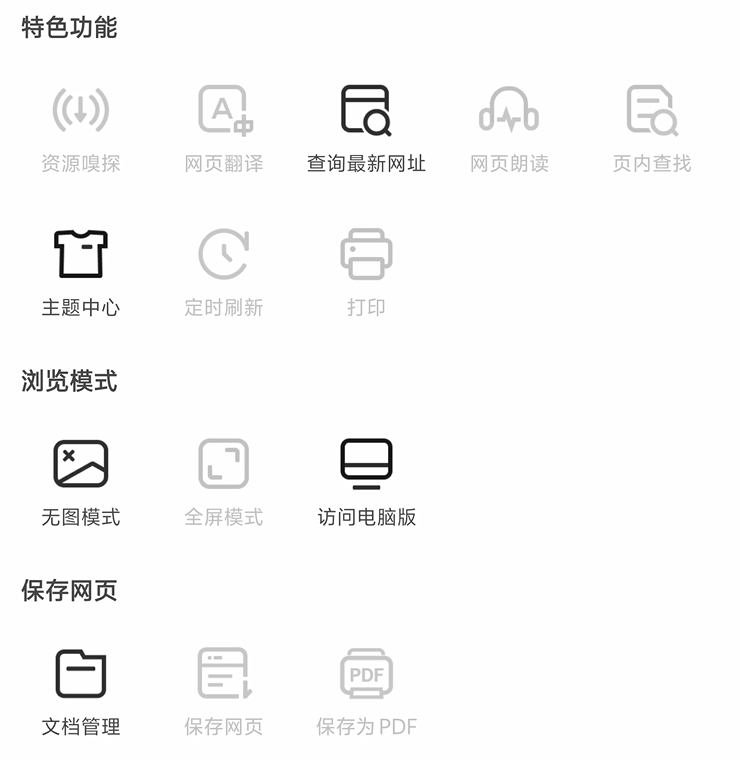
Task: Tap the 浏览模式 section header
Action: [67, 381]
